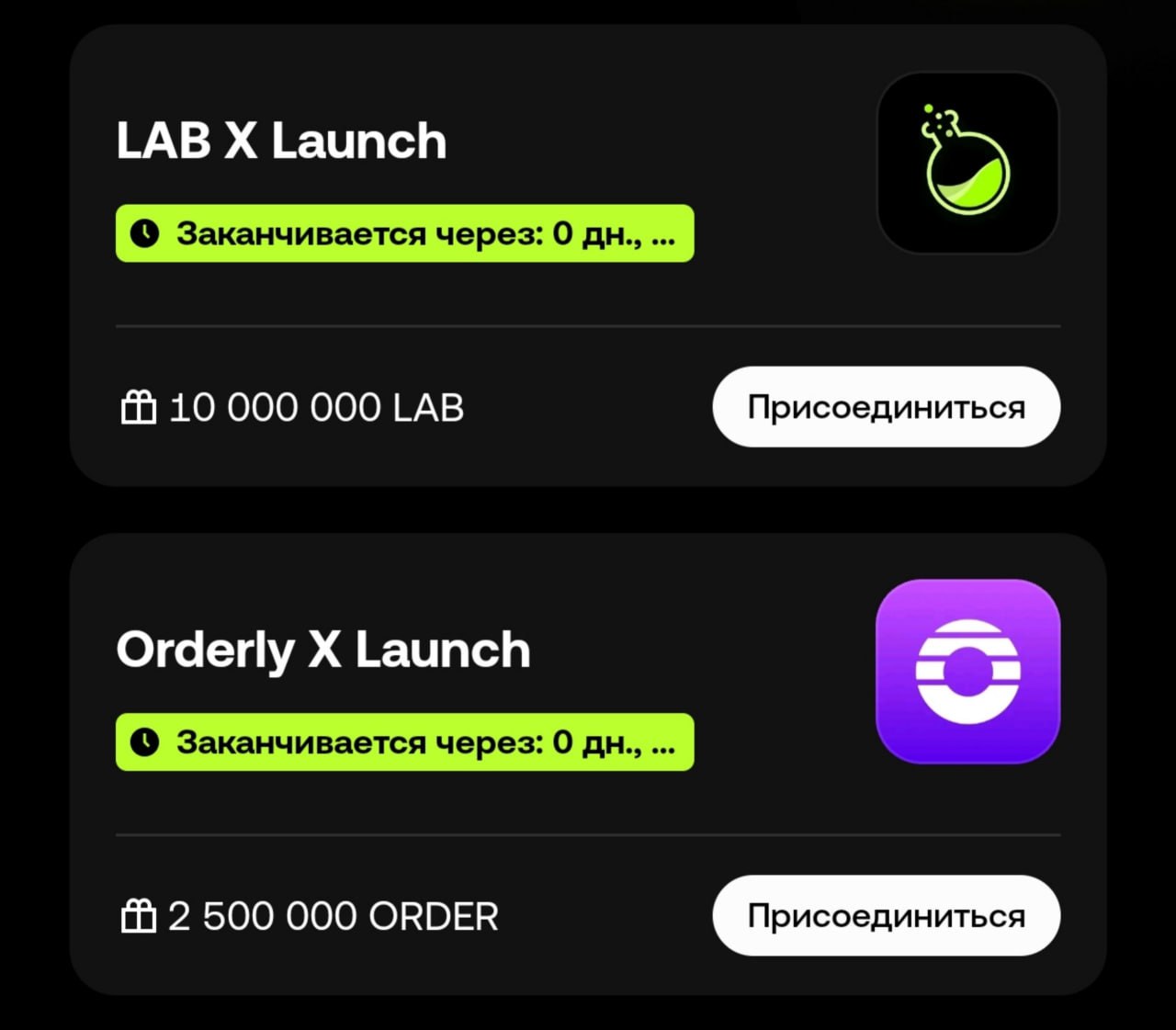Join the Orderly X Launch campaign
Viewport: 1176px width, 1030px height.
(886, 916)
